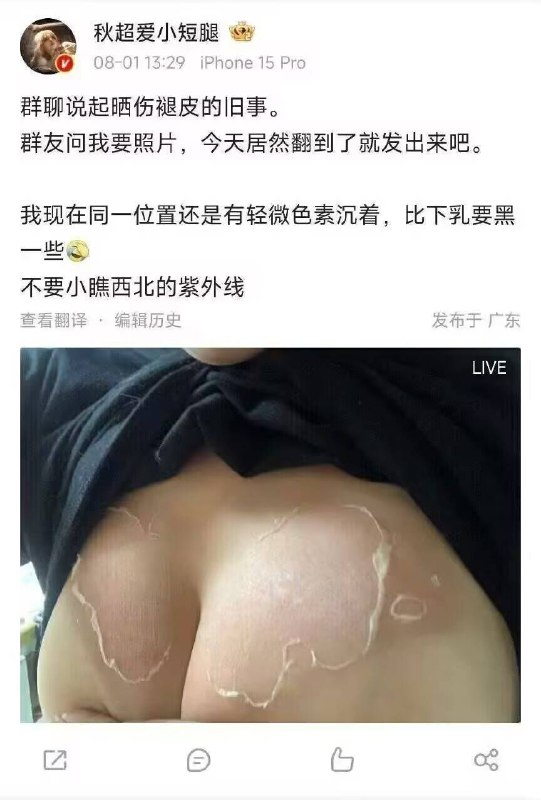Viewport: 541px width, 800px height.
Task: Open the profile avatar of 秋超爱小短腿
Action: (48, 46)
